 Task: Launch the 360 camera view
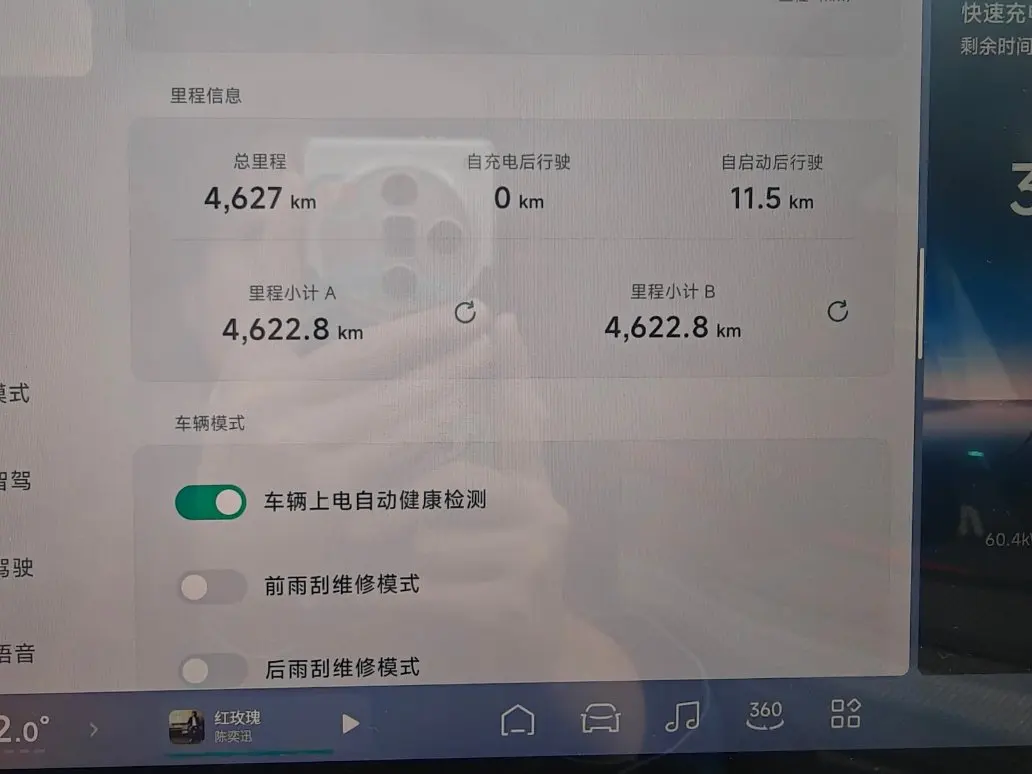[x=765, y=715]
